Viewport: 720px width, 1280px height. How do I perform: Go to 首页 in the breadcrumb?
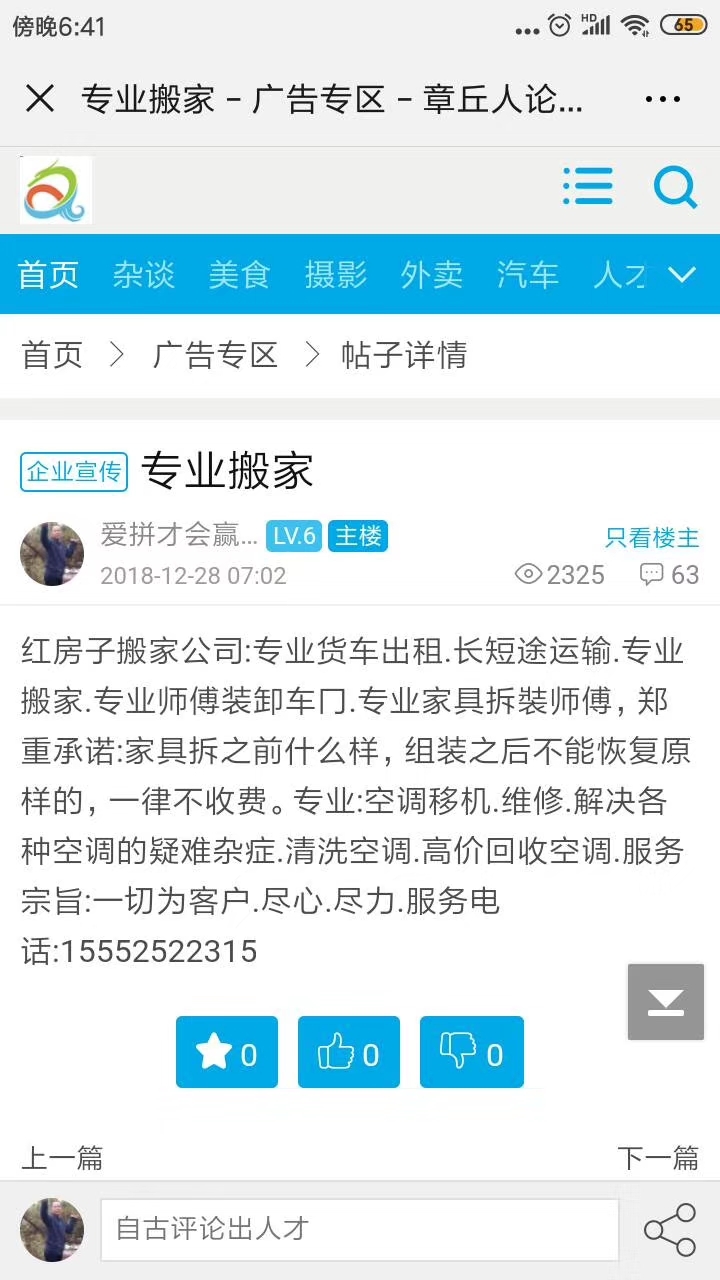click(52, 355)
